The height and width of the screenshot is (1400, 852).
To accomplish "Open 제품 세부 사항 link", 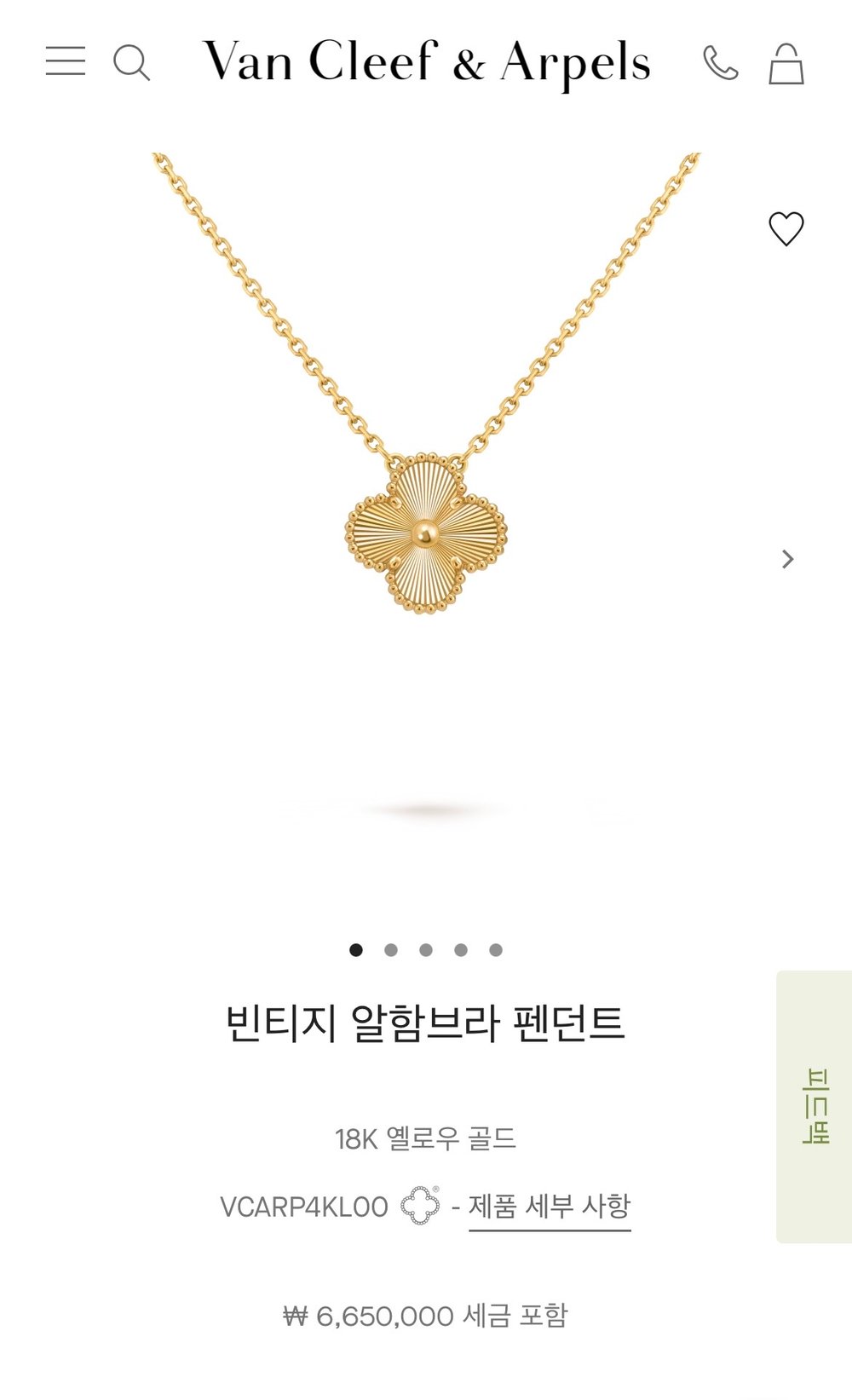I will pyautogui.click(x=550, y=1206).
